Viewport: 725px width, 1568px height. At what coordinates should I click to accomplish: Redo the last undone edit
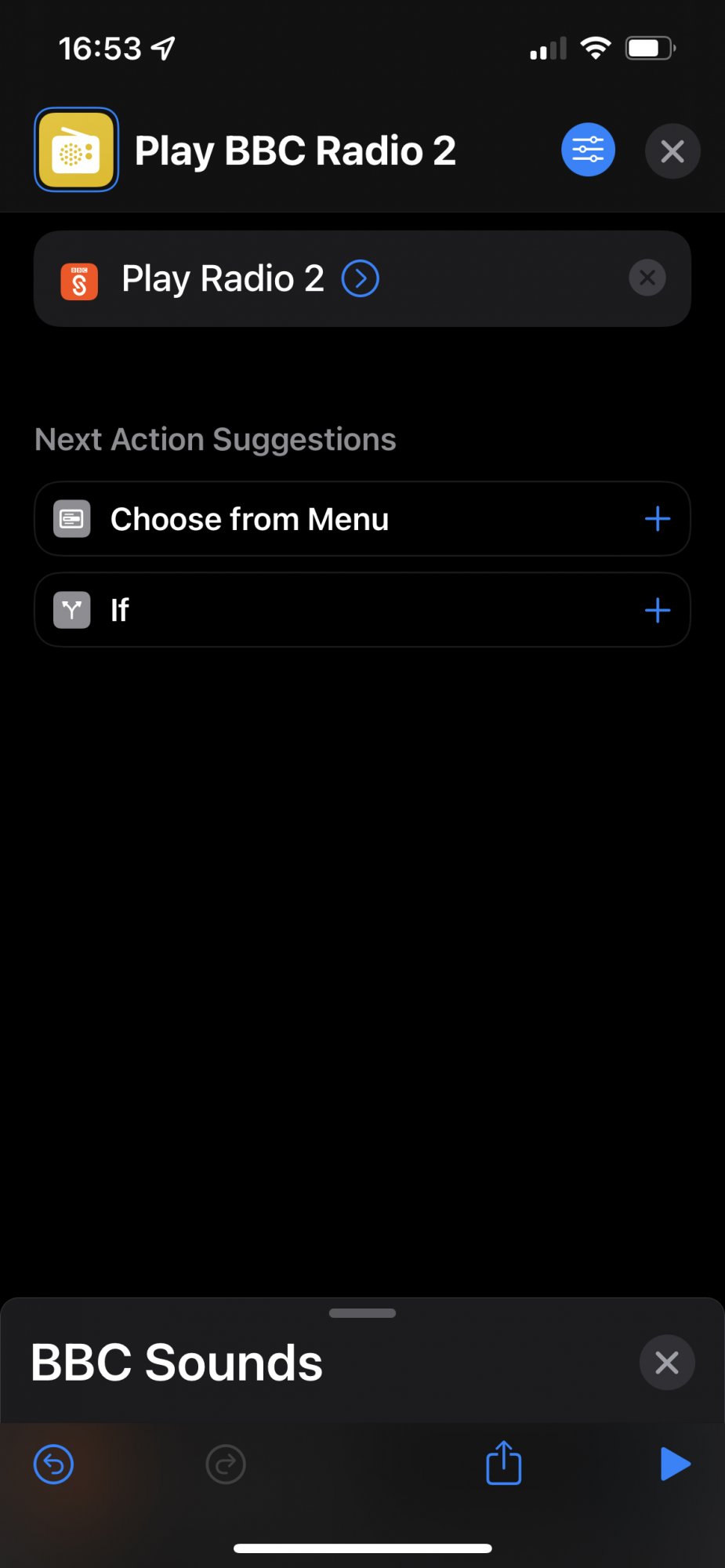(226, 1464)
